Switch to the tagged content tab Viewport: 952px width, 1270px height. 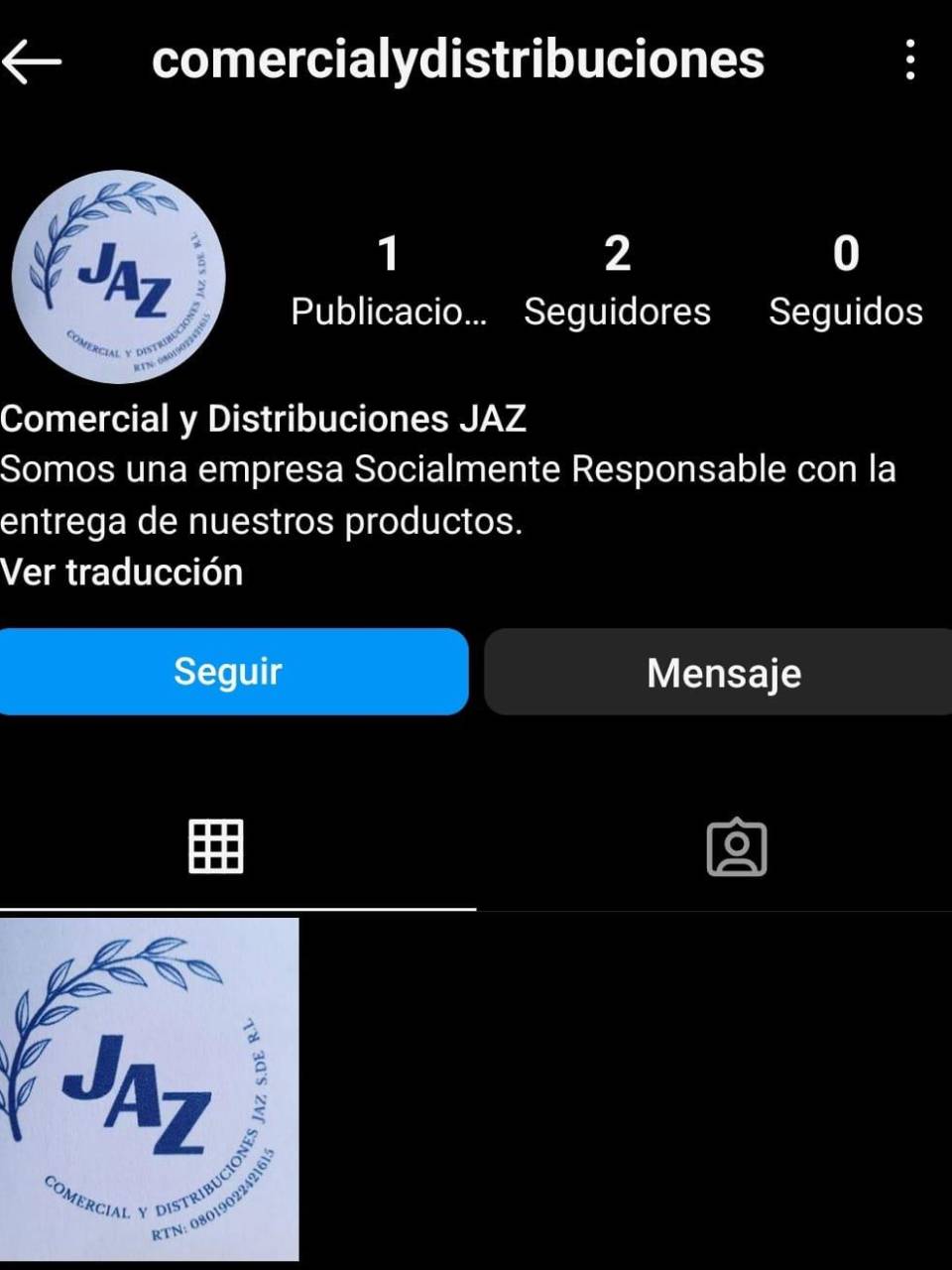point(738,847)
